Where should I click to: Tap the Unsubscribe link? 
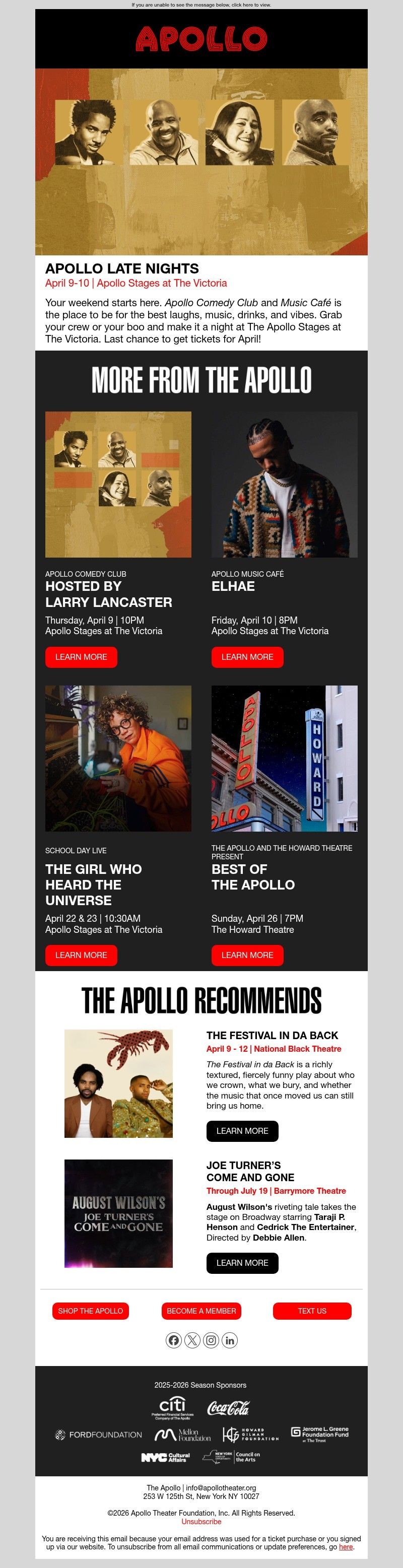(201, 1522)
